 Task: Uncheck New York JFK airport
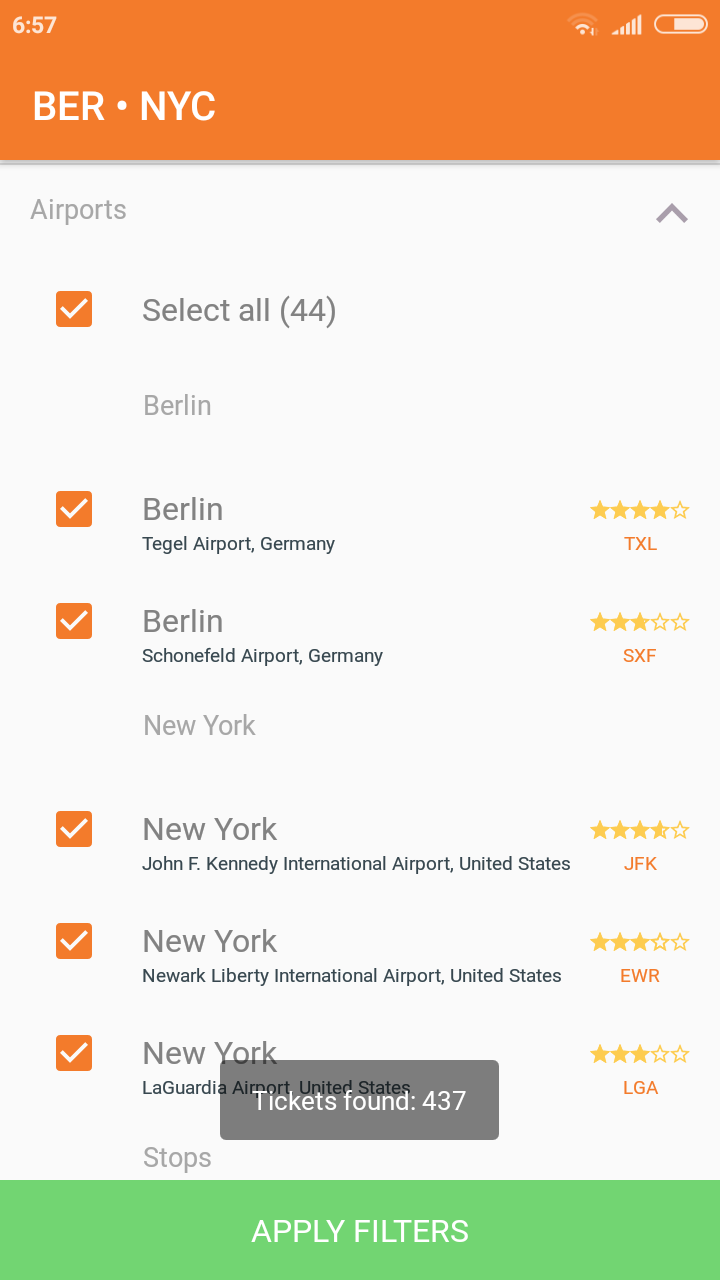pyautogui.click(x=74, y=829)
